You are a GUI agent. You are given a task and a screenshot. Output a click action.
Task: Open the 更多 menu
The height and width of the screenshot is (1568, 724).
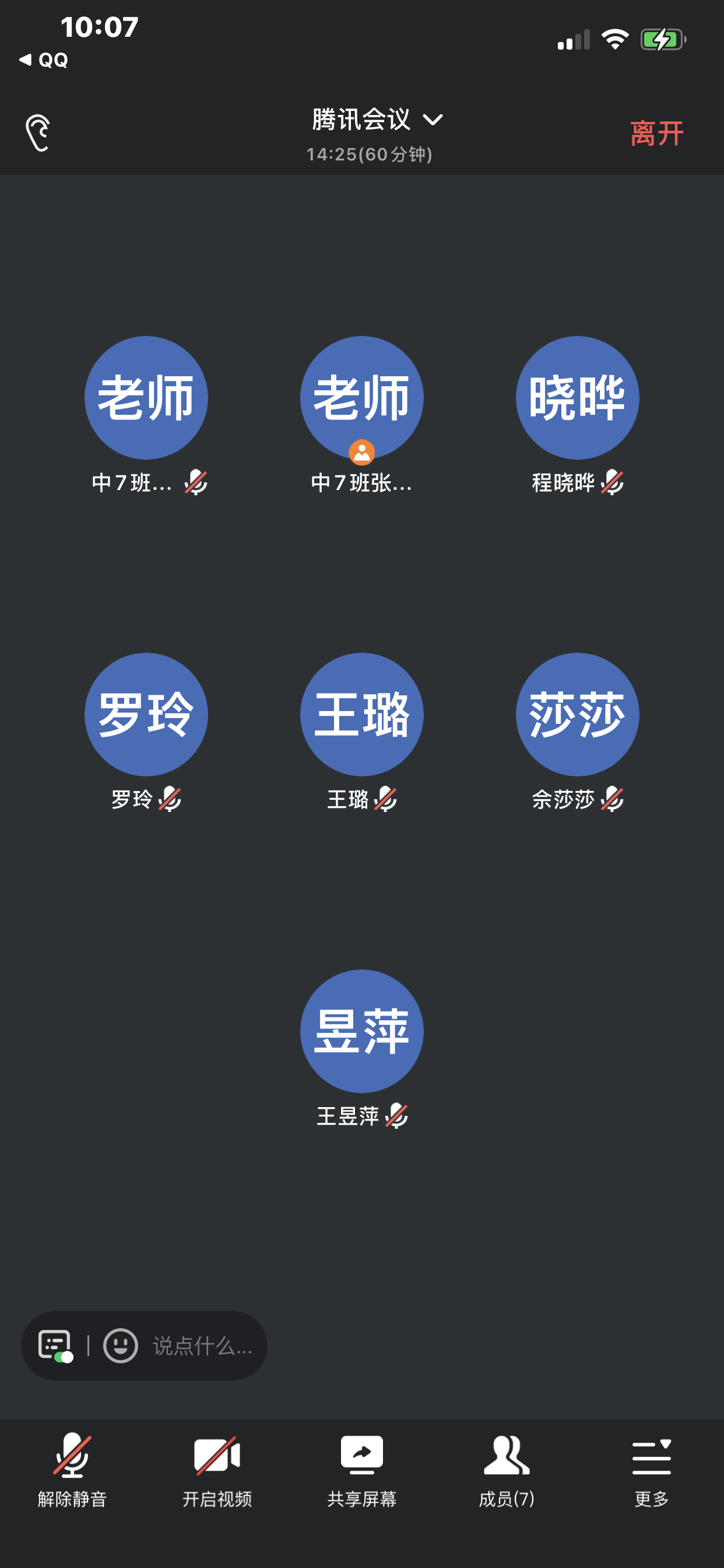pyautogui.click(x=652, y=1471)
